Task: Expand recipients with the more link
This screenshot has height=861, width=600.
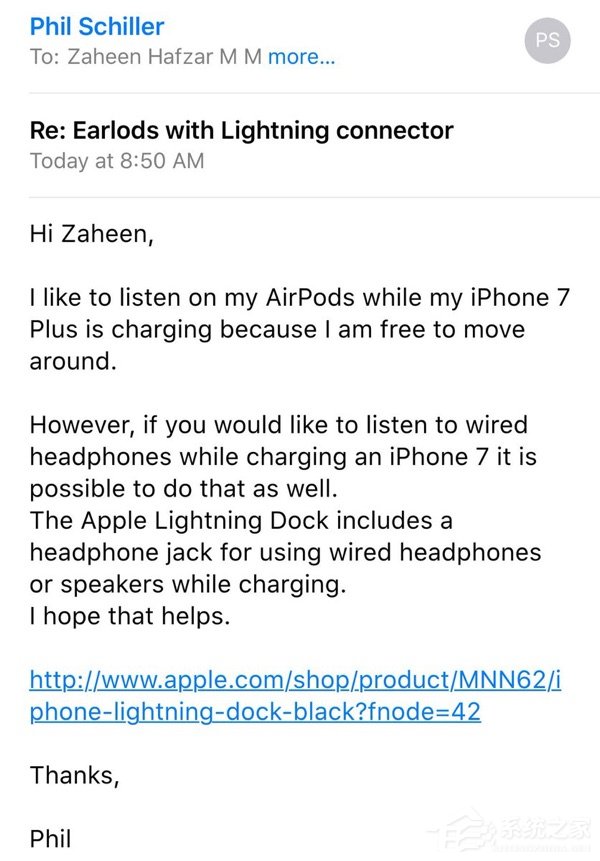Action: pos(301,57)
